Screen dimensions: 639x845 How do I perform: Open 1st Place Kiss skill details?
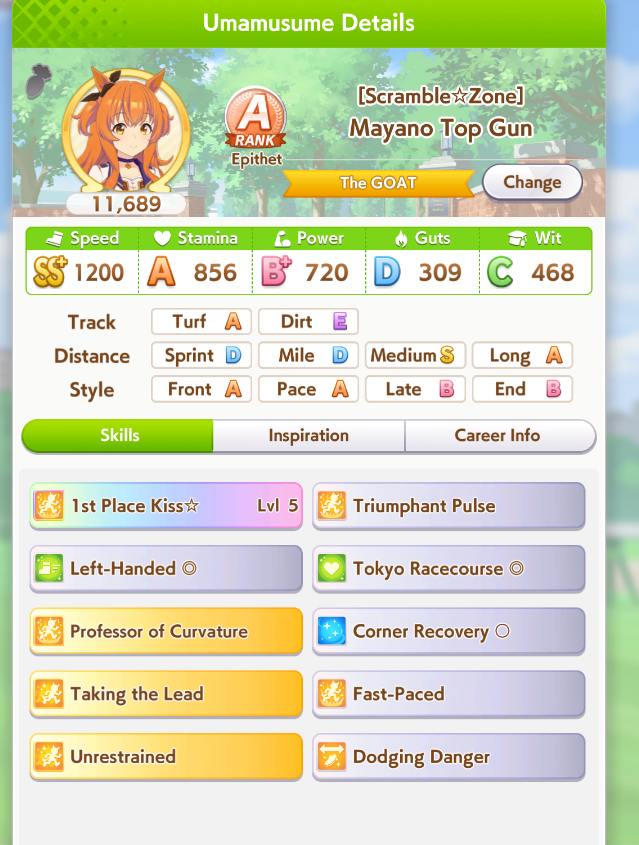point(166,506)
